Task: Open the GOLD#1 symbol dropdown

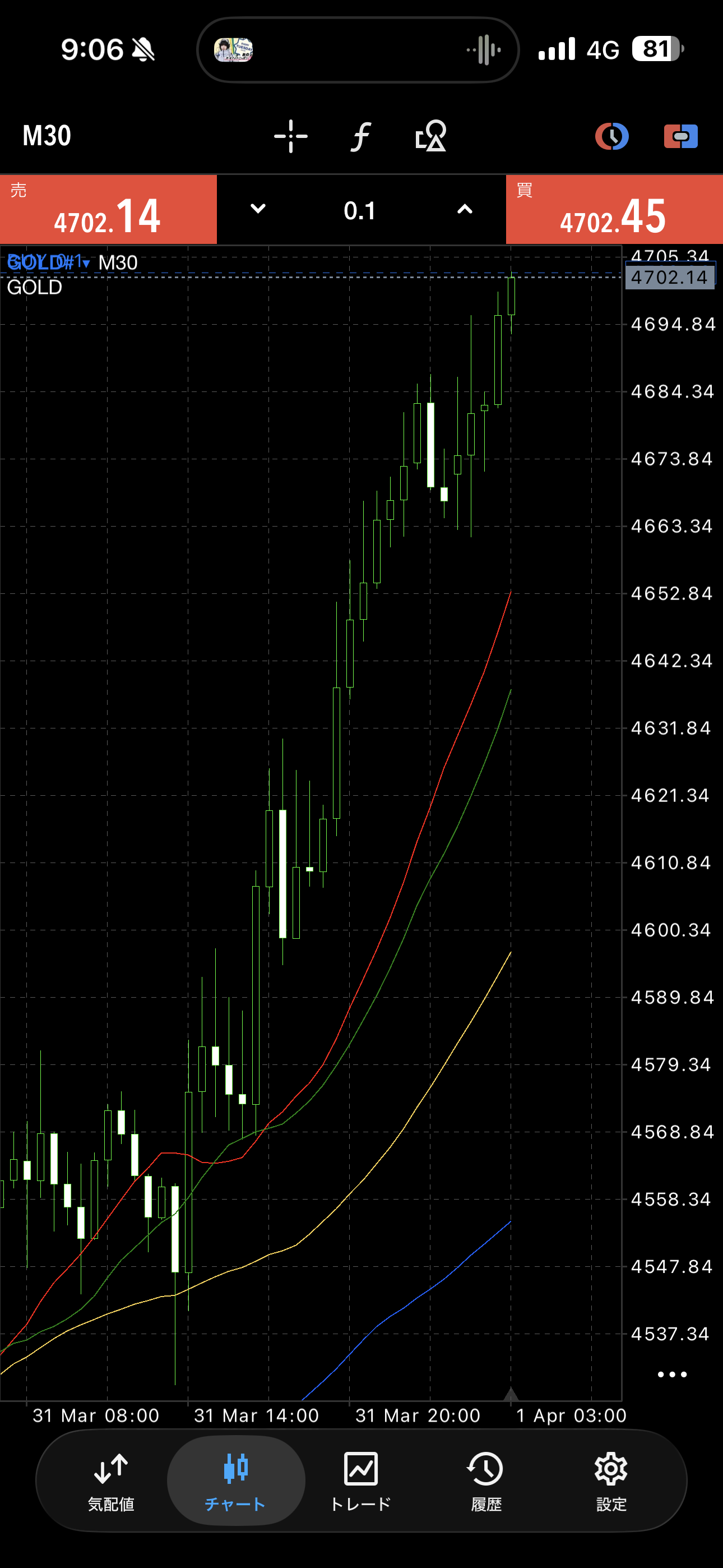Action: coord(49,262)
